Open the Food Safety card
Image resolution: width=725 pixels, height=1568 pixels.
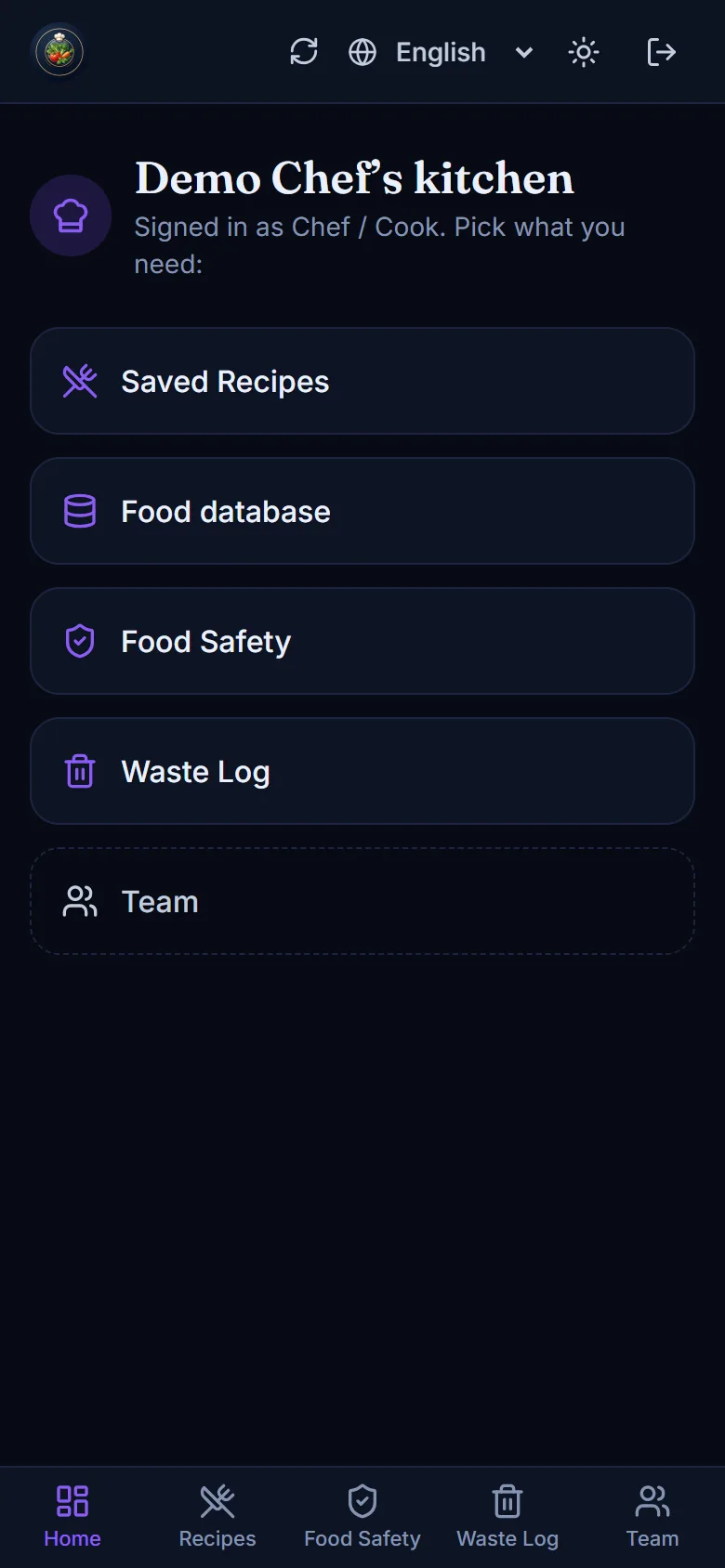[362, 641]
